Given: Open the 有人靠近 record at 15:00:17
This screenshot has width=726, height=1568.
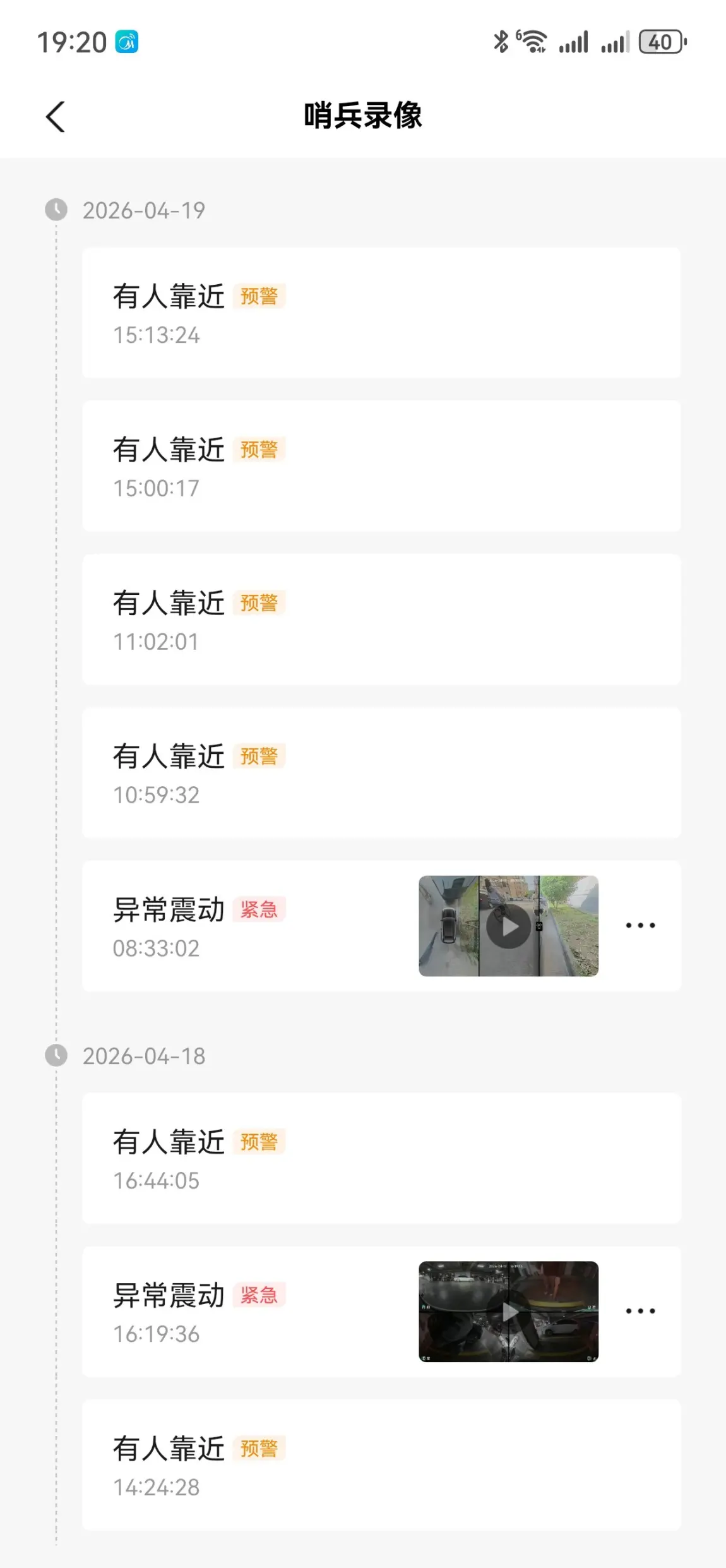Looking at the screenshot, I should pyautogui.click(x=381, y=466).
